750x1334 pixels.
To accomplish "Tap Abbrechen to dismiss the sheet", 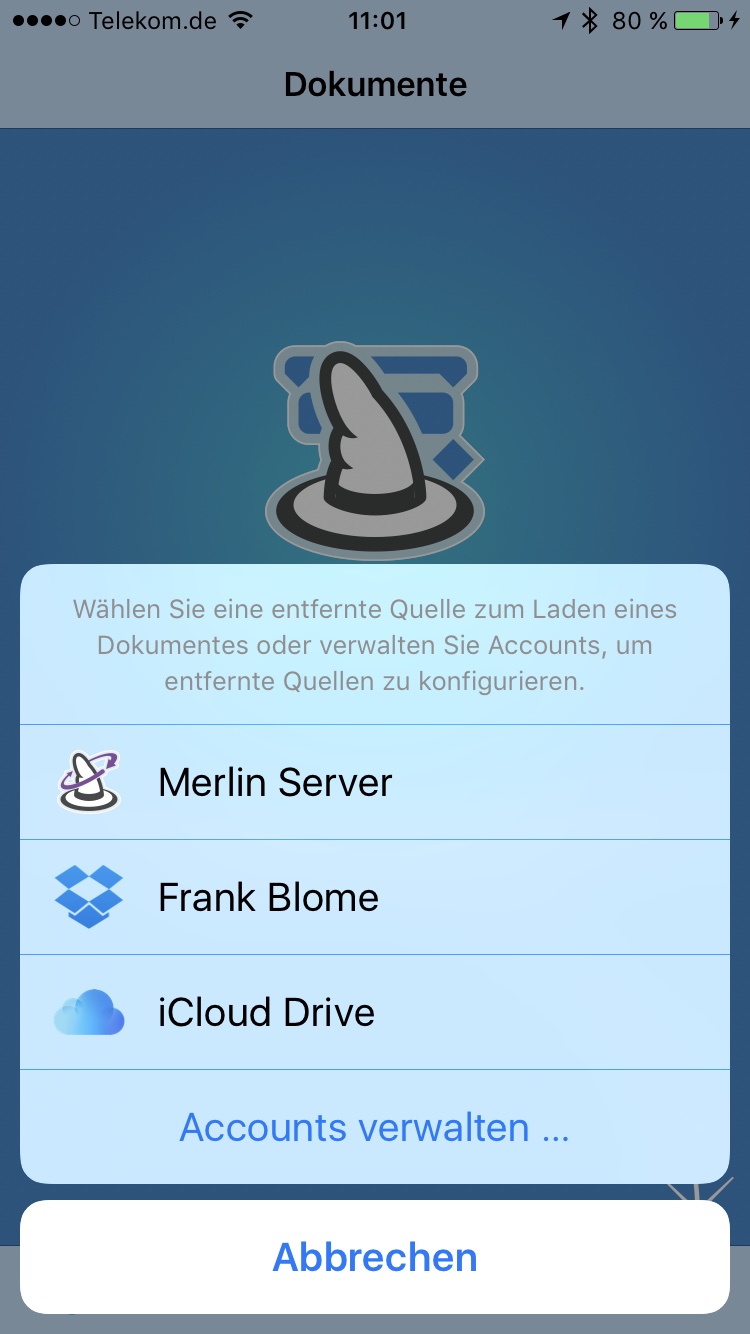I will 375,1257.
